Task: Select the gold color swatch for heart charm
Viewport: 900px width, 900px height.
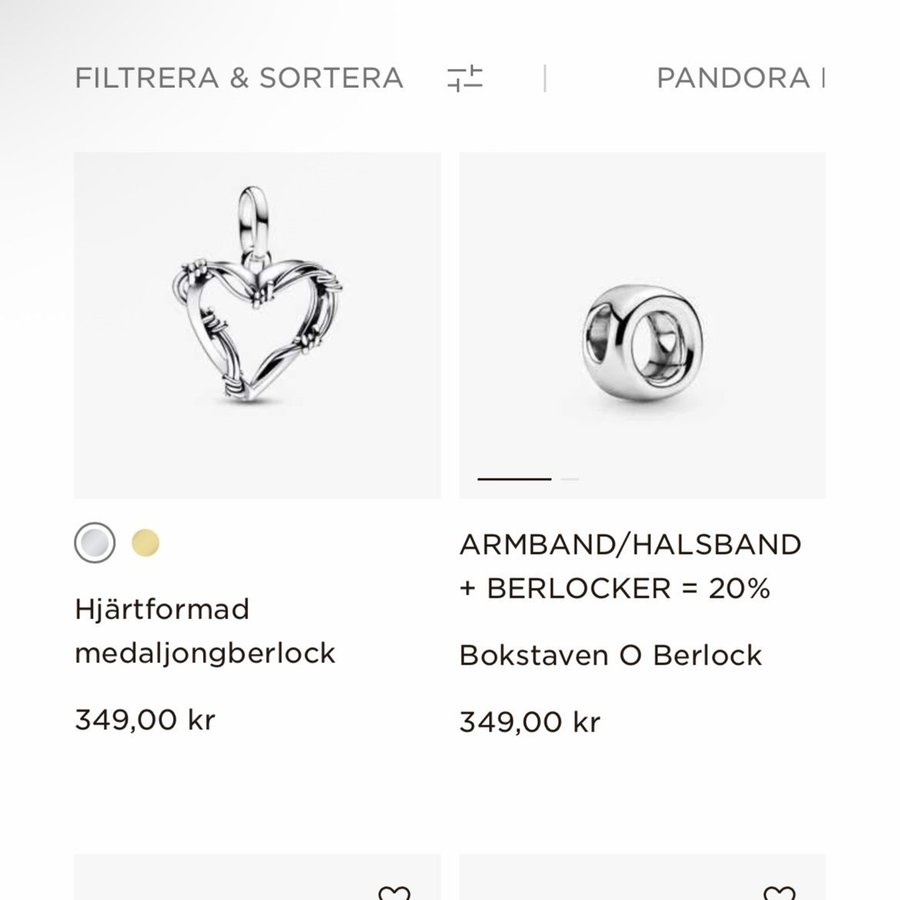Action: 146,543
